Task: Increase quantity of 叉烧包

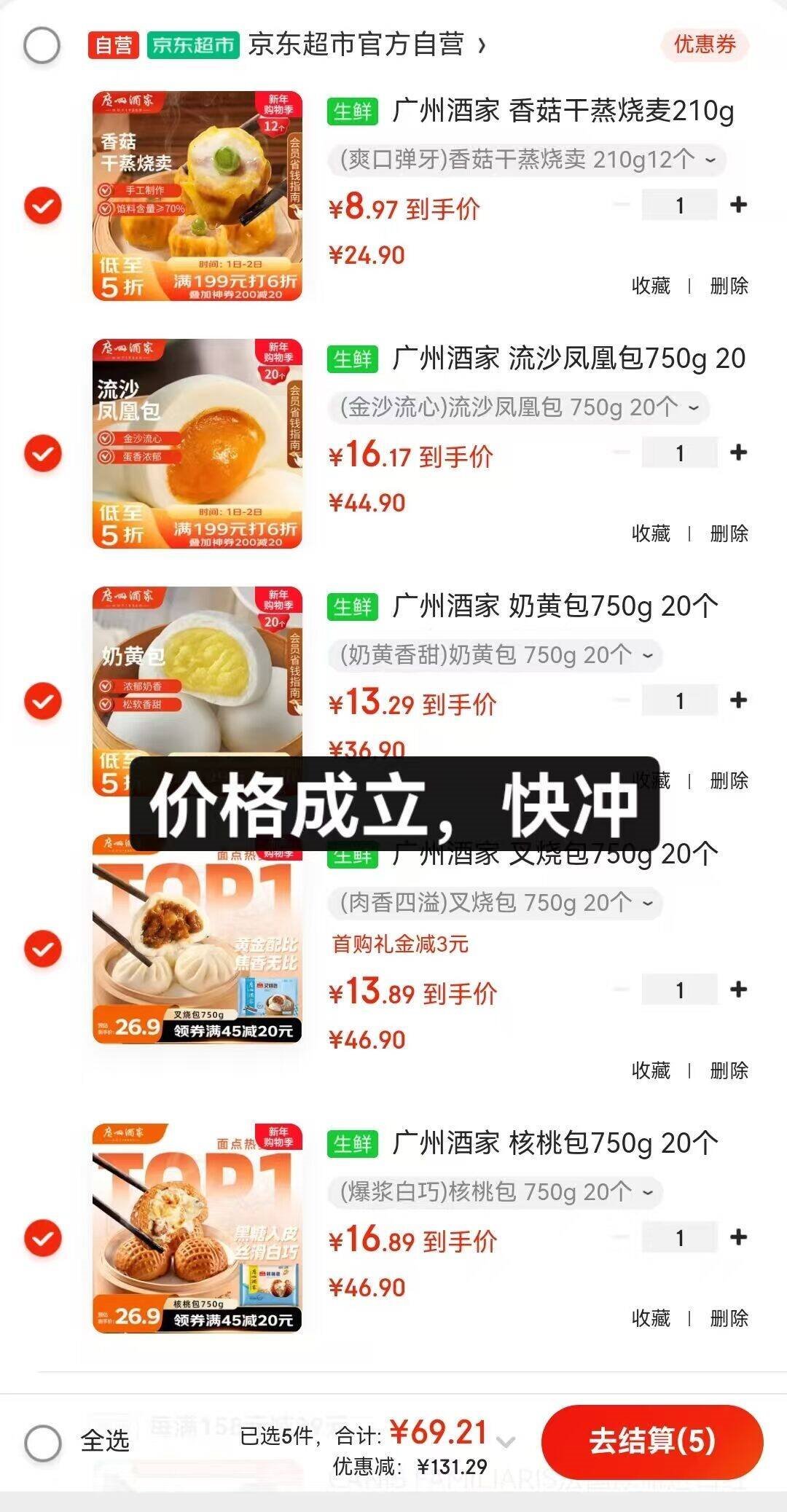Action: point(738,990)
